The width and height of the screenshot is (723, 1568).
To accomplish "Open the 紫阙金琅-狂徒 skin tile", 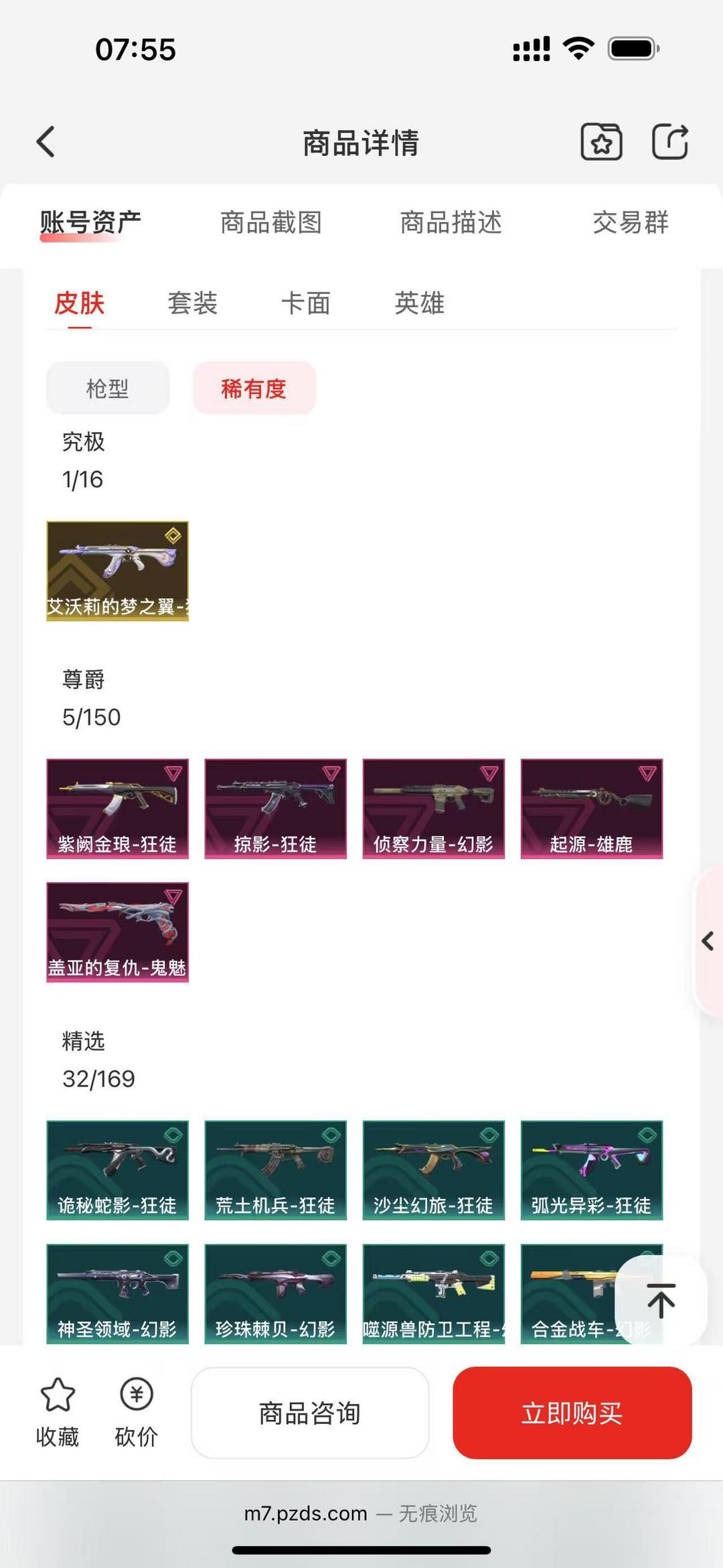I will click(117, 808).
